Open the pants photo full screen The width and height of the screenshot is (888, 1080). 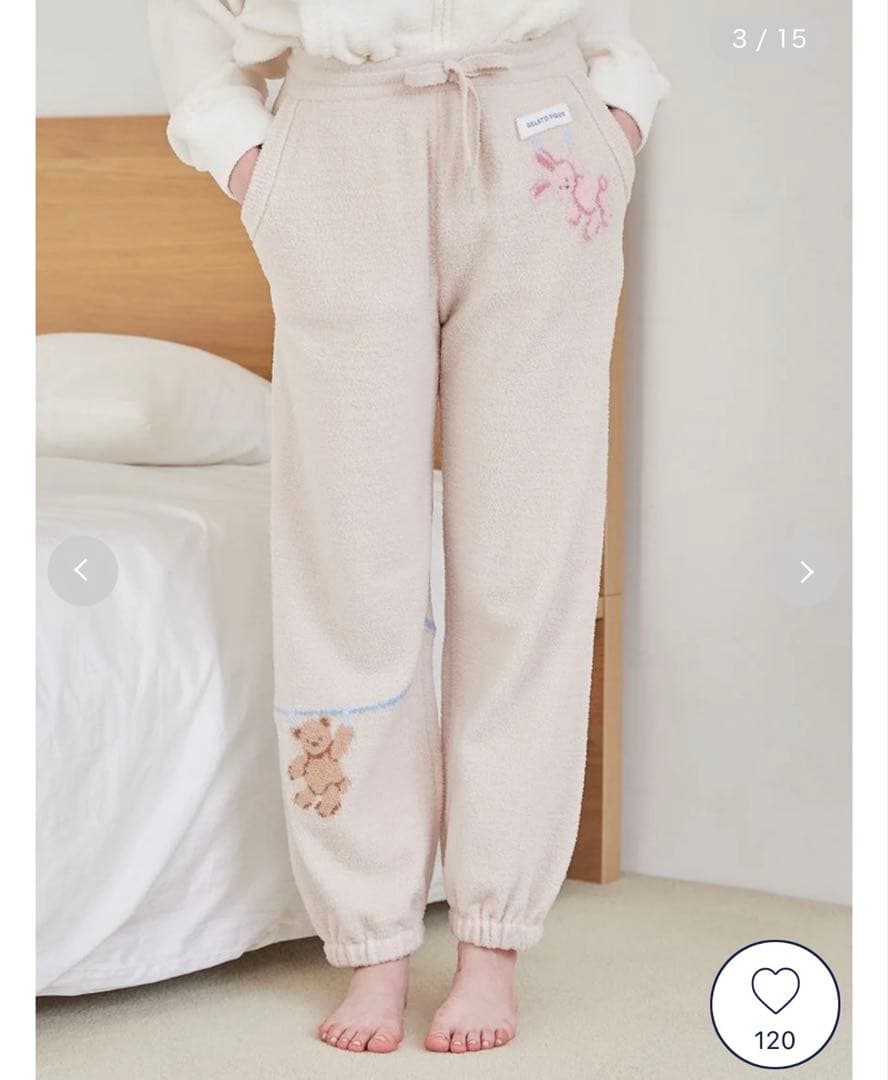pyautogui.click(x=444, y=450)
